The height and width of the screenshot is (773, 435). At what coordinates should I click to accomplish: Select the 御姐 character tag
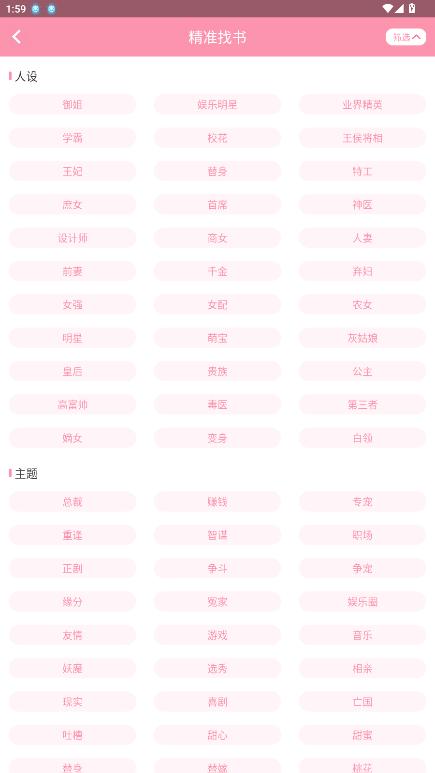click(x=72, y=105)
